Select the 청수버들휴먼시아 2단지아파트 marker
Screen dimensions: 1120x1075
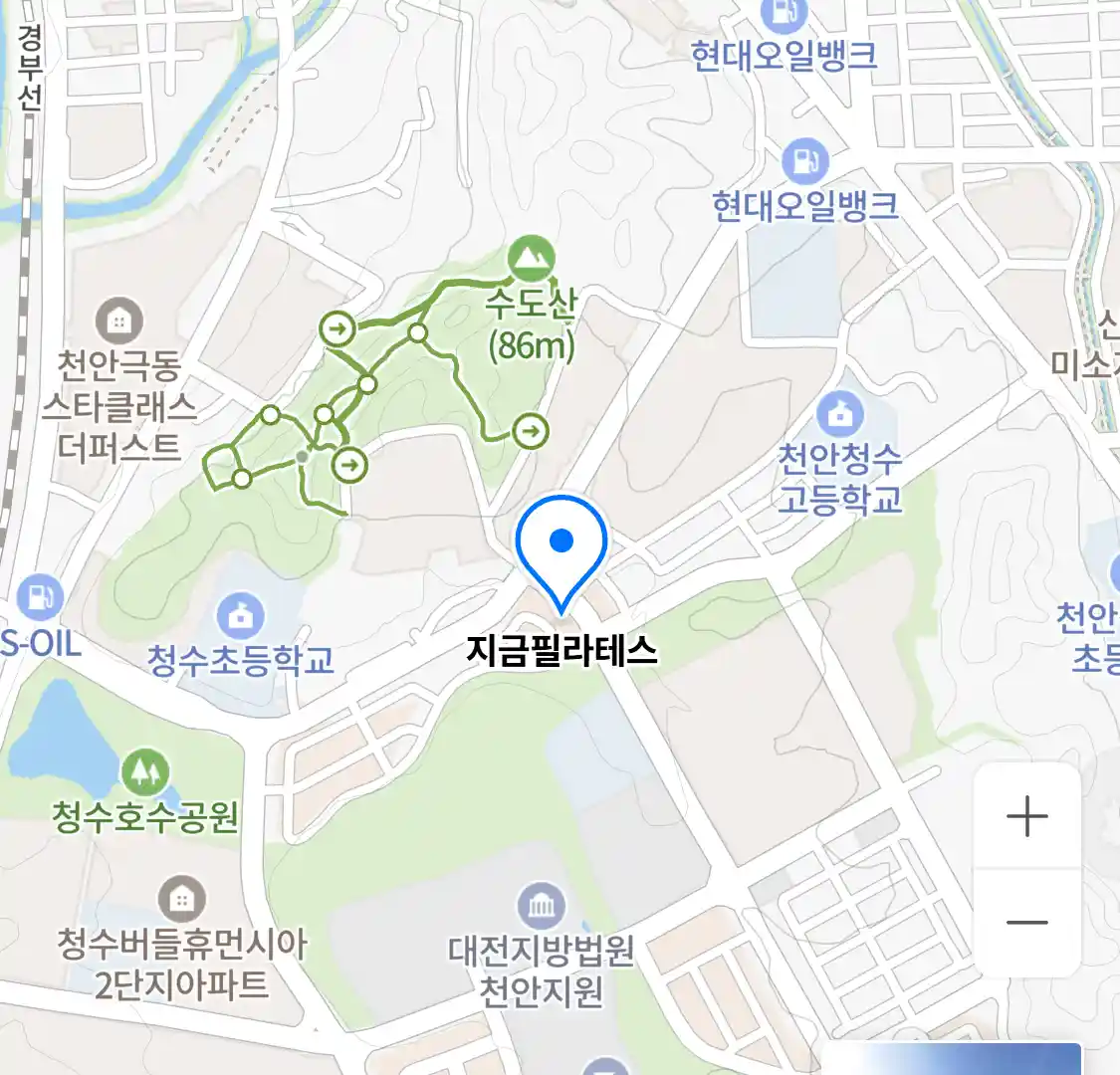(x=181, y=899)
